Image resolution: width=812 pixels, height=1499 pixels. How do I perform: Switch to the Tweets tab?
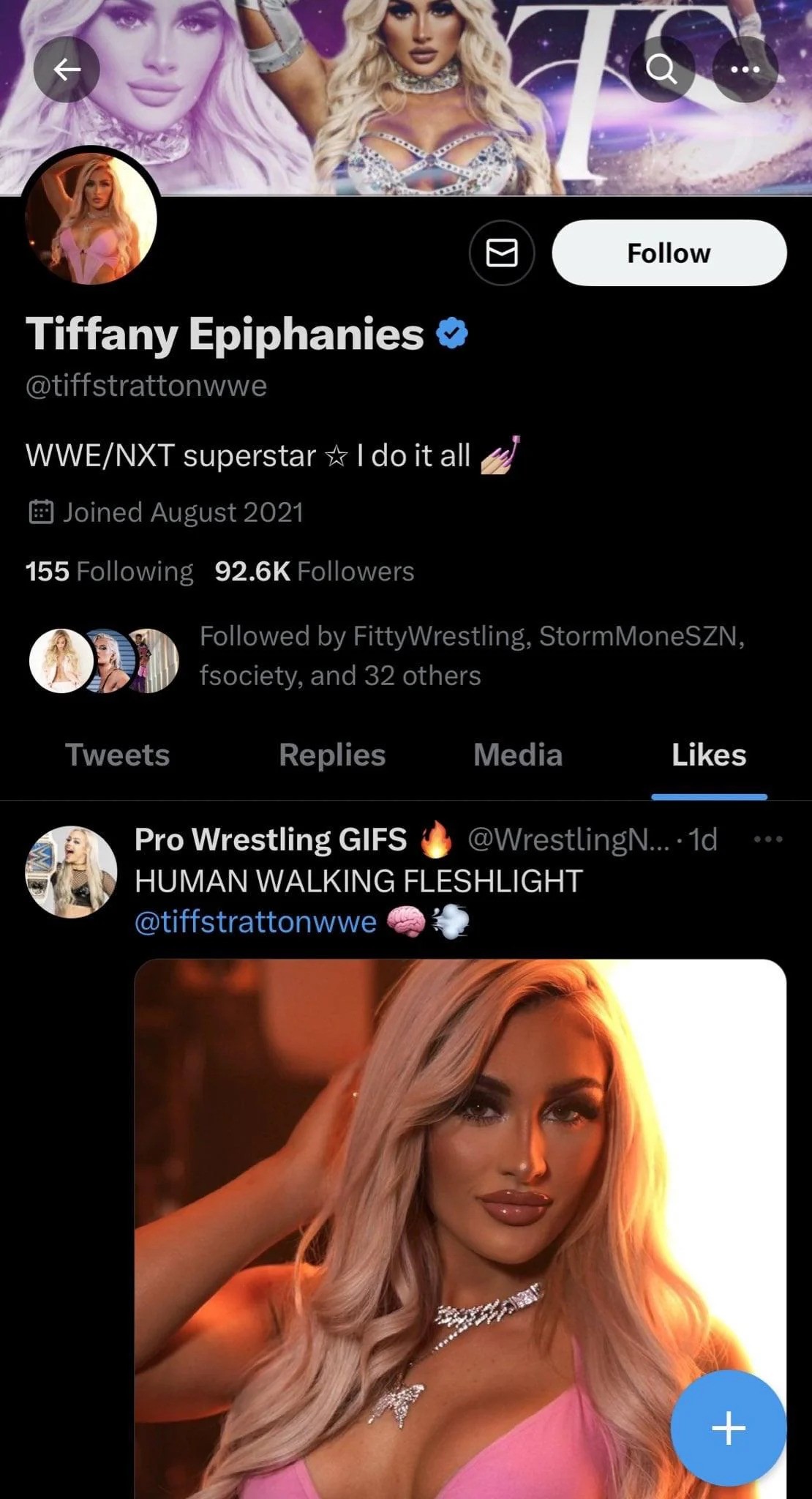(117, 755)
